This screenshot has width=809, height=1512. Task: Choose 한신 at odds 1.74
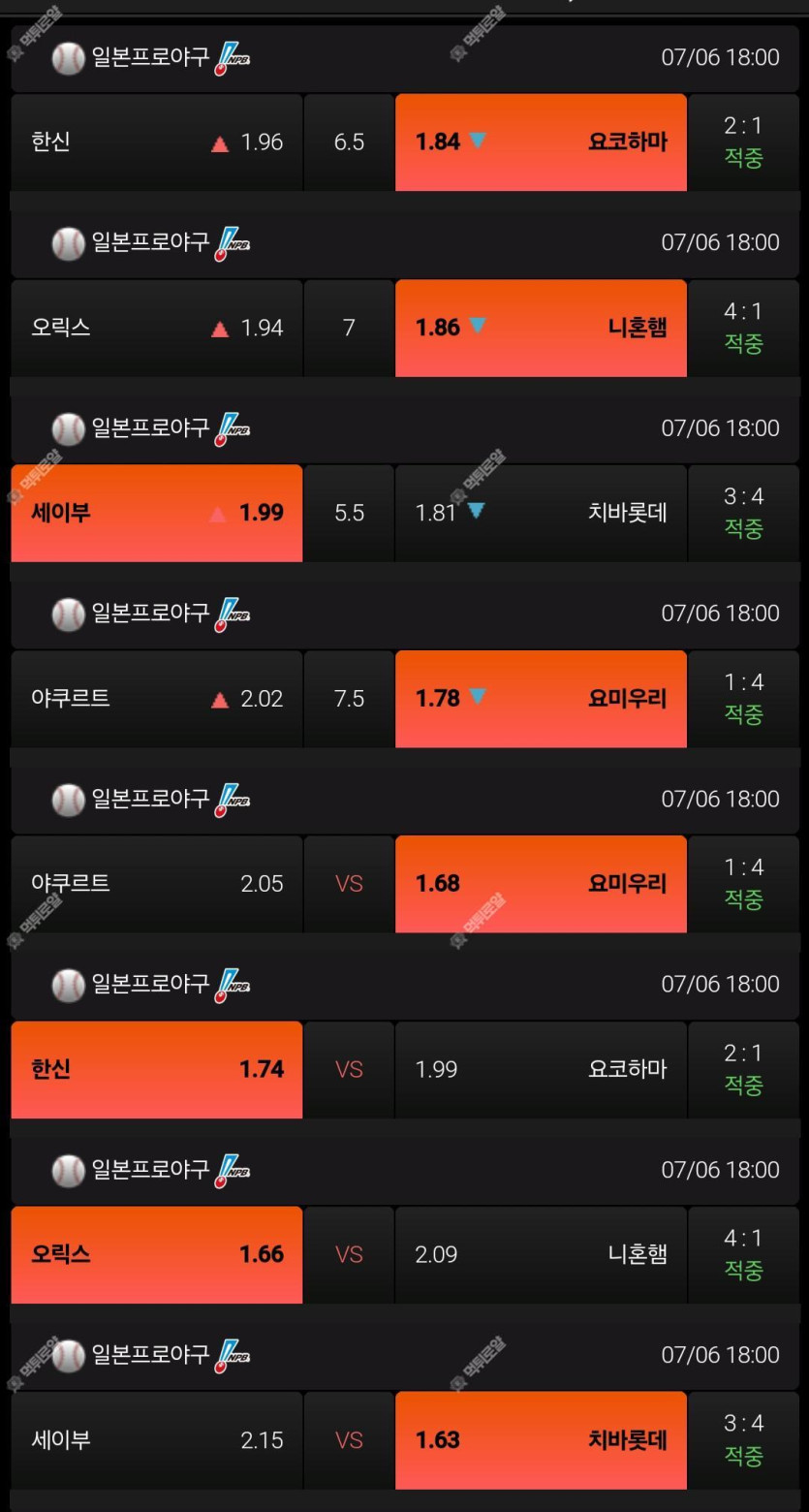(x=157, y=1069)
